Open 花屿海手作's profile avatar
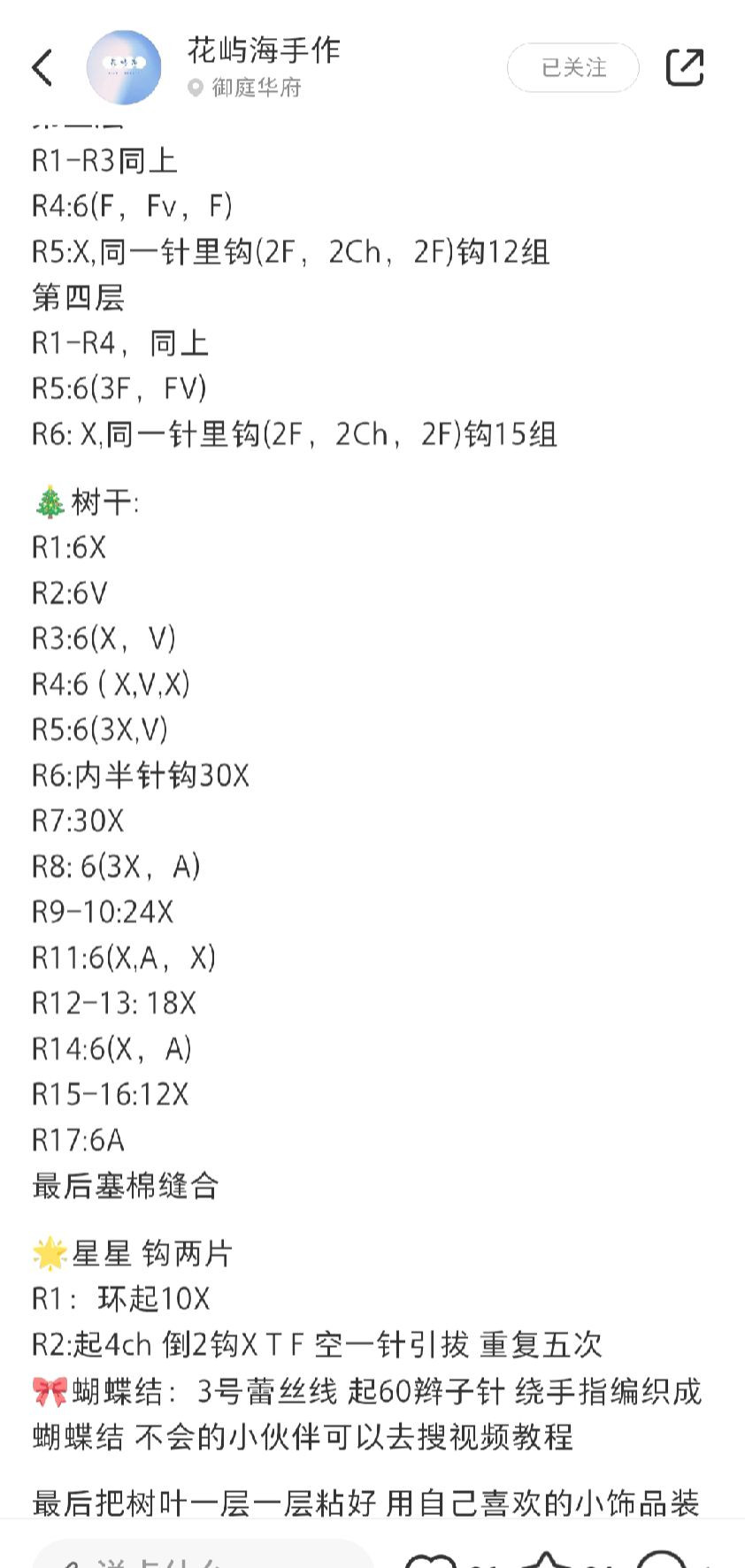This screenshot has height=1568, width=745. [124, 67]
